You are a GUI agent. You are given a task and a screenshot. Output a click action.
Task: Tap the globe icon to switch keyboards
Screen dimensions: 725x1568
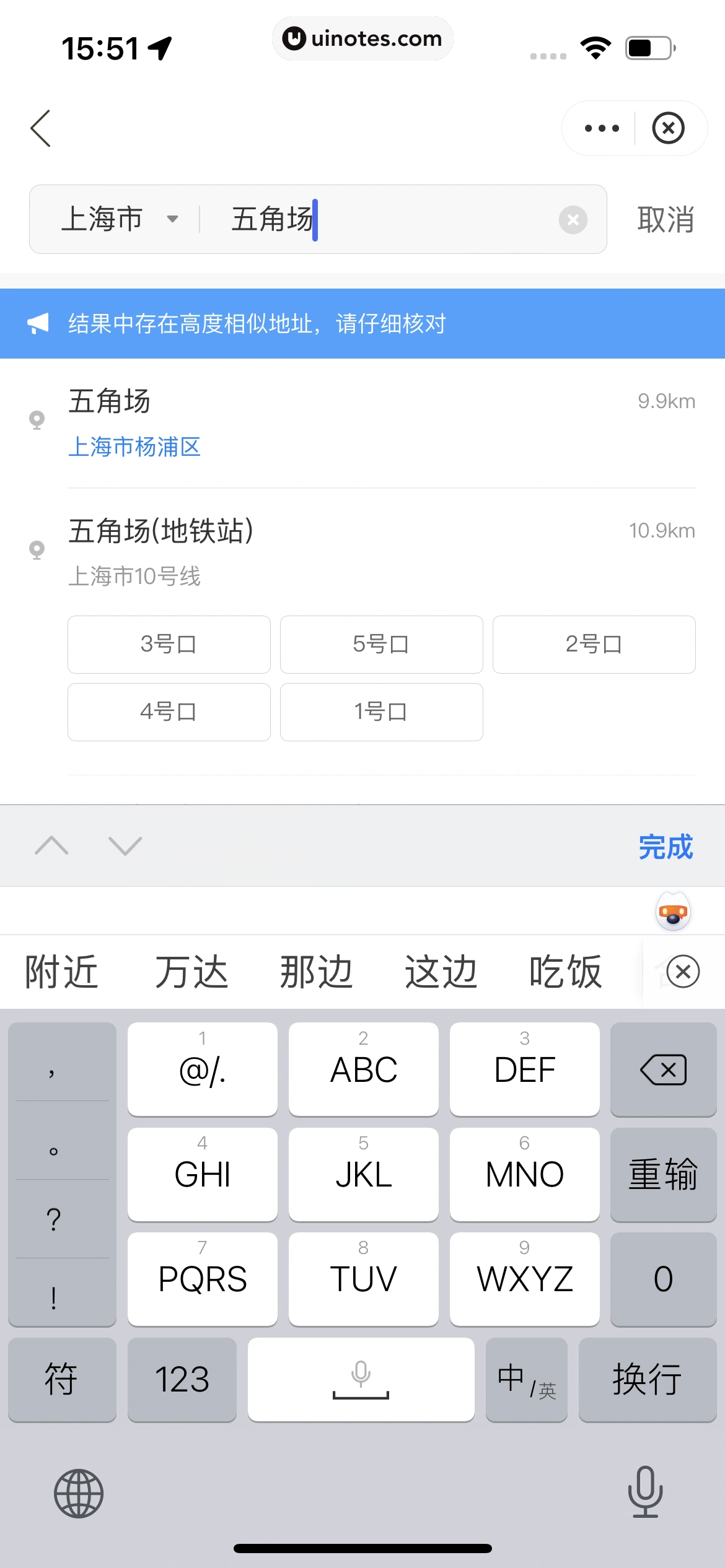pyautogui.click(x=77, y=1493)
